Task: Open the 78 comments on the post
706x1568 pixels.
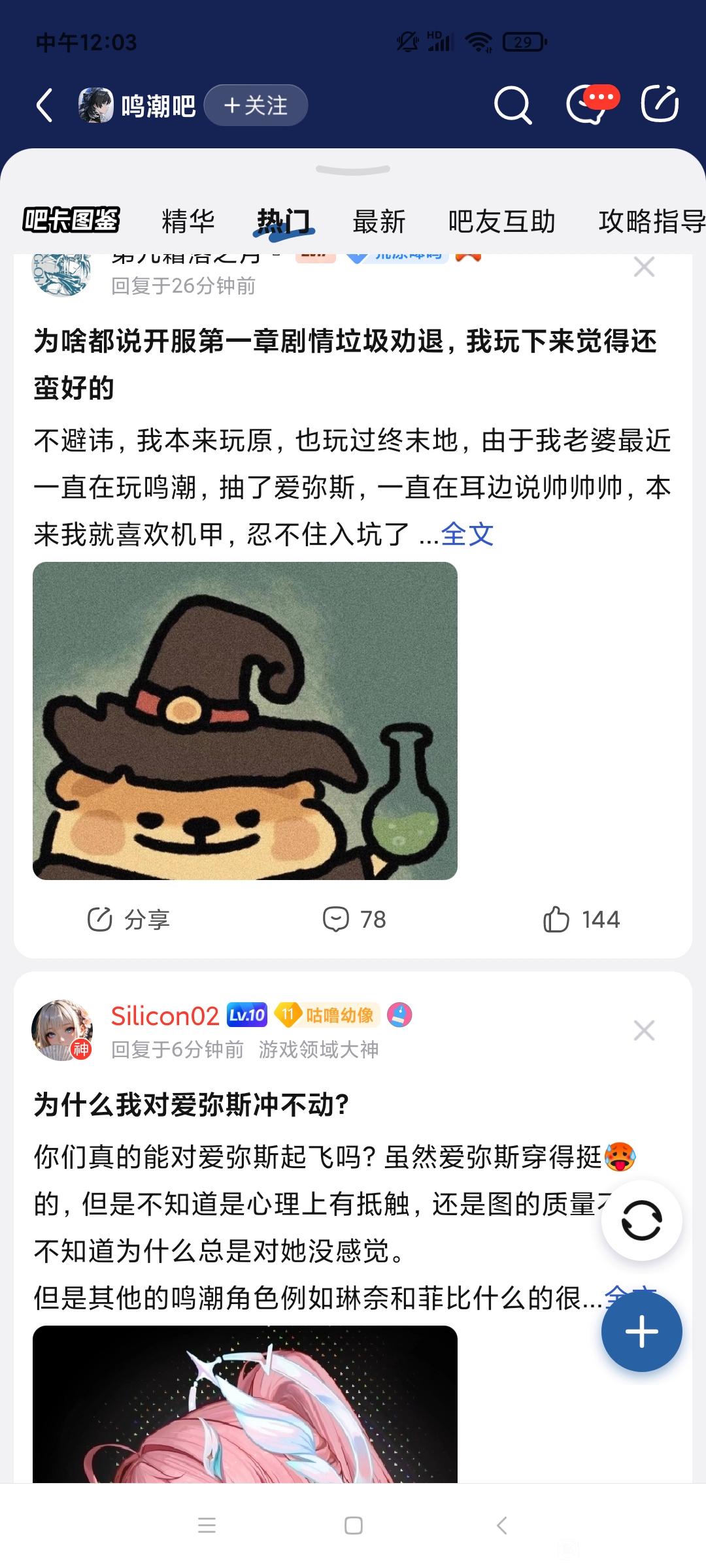Action: tap(354, 919)
